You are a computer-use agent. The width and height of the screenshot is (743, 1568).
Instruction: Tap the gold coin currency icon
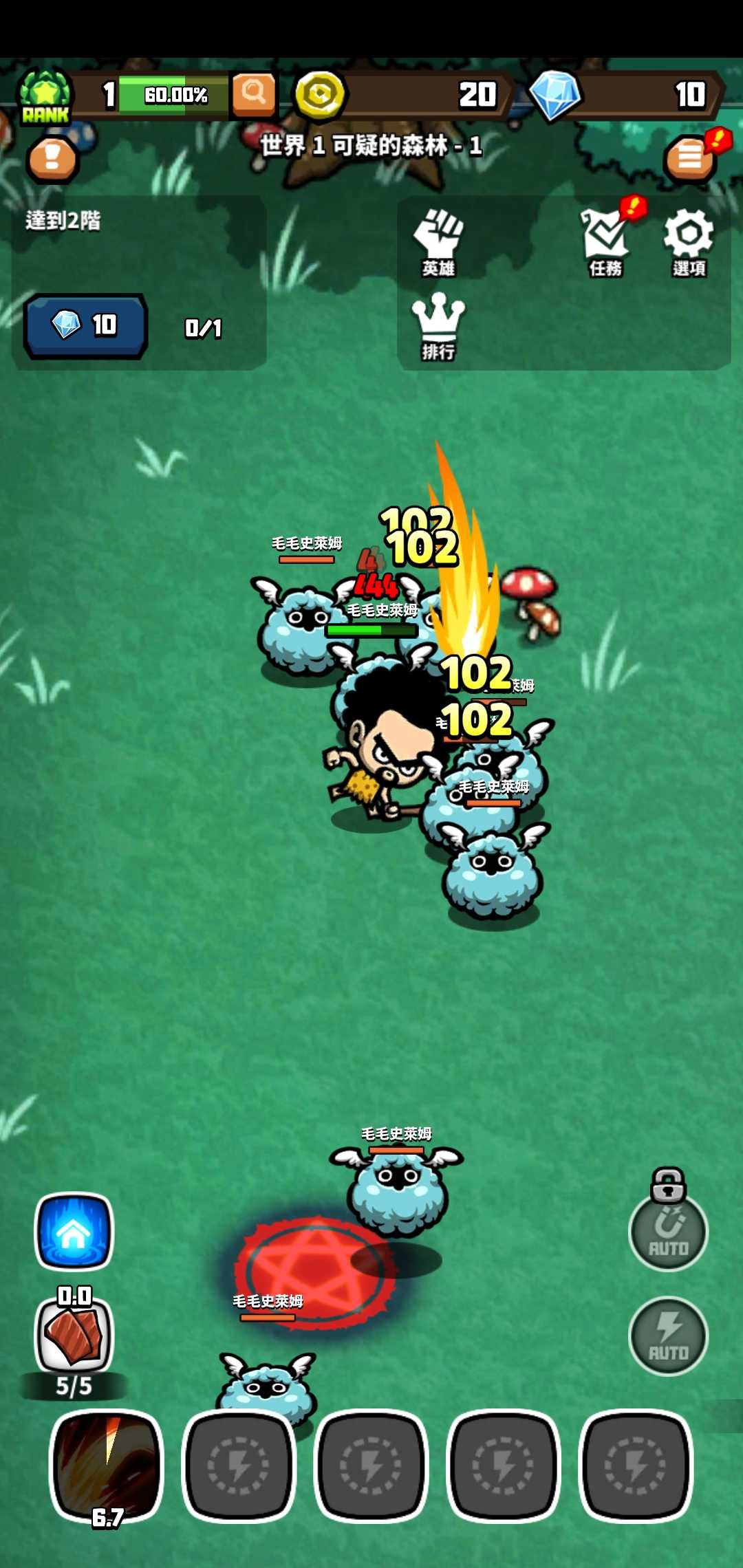pyautogui.click(x=320, y=94)
